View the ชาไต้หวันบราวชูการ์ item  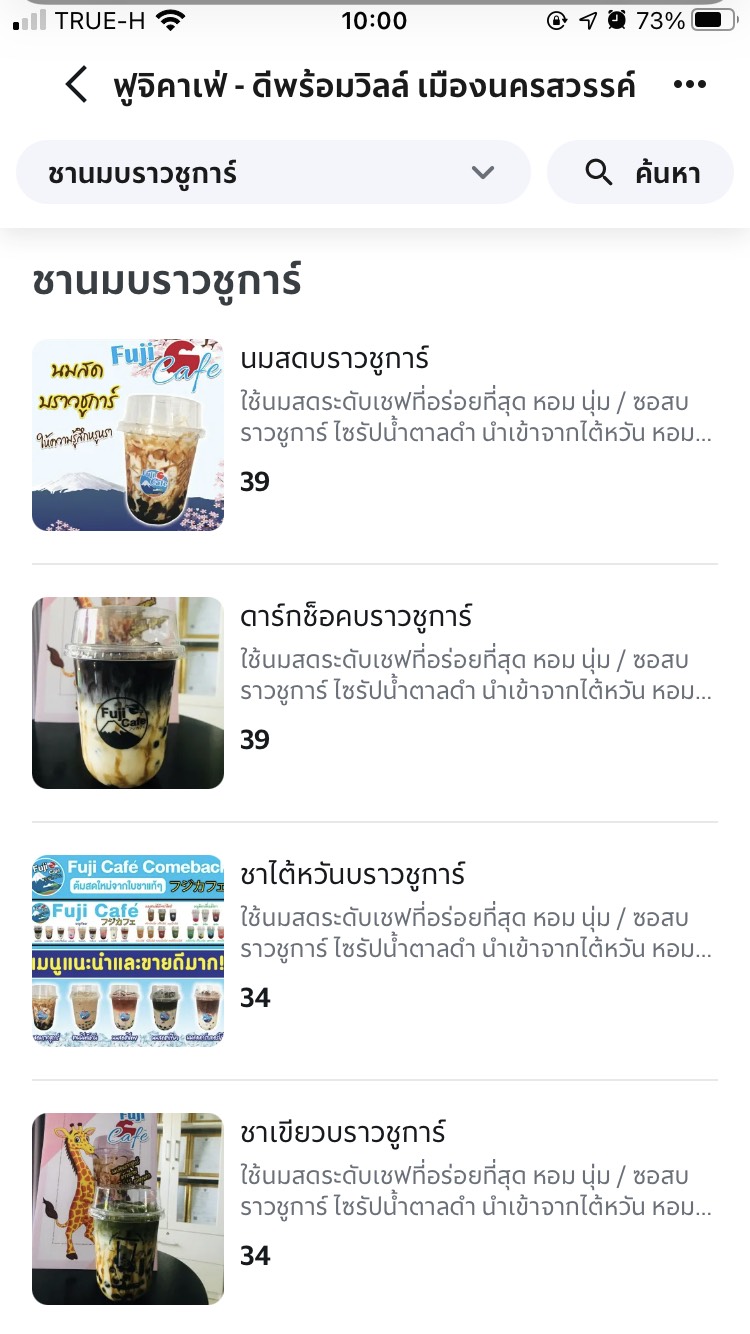point(353,874)
